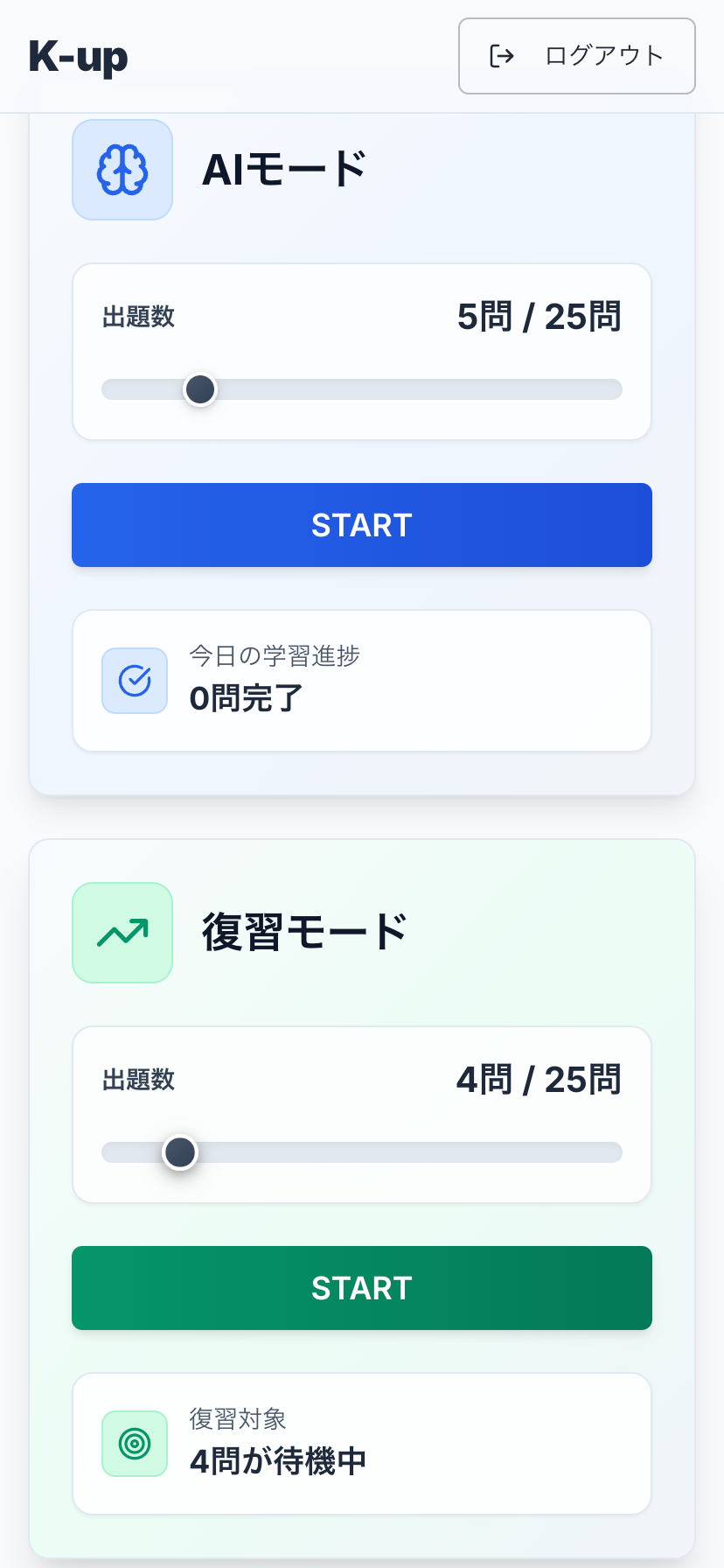
Task: Click the 復習対象 info card
Action: (x=361, y=1443)
